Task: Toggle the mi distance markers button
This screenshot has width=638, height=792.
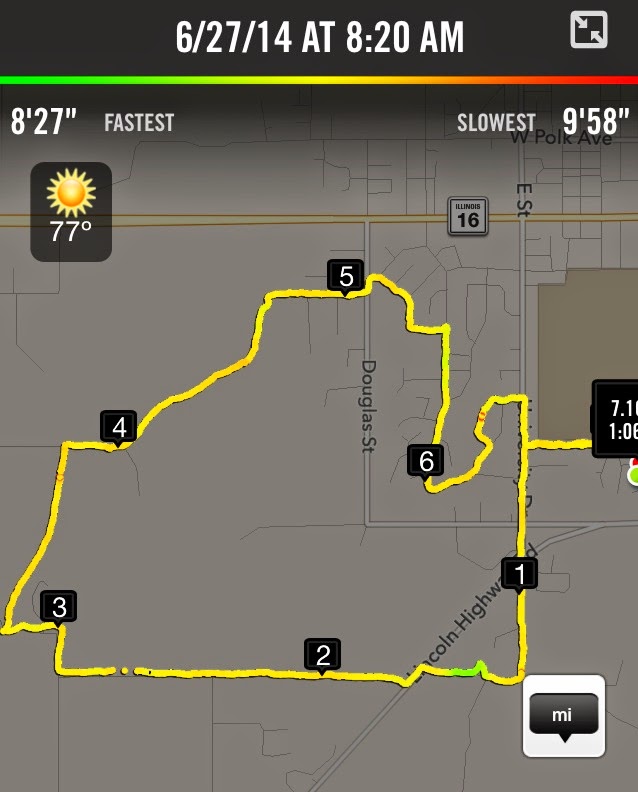Action: pos(564,716)
